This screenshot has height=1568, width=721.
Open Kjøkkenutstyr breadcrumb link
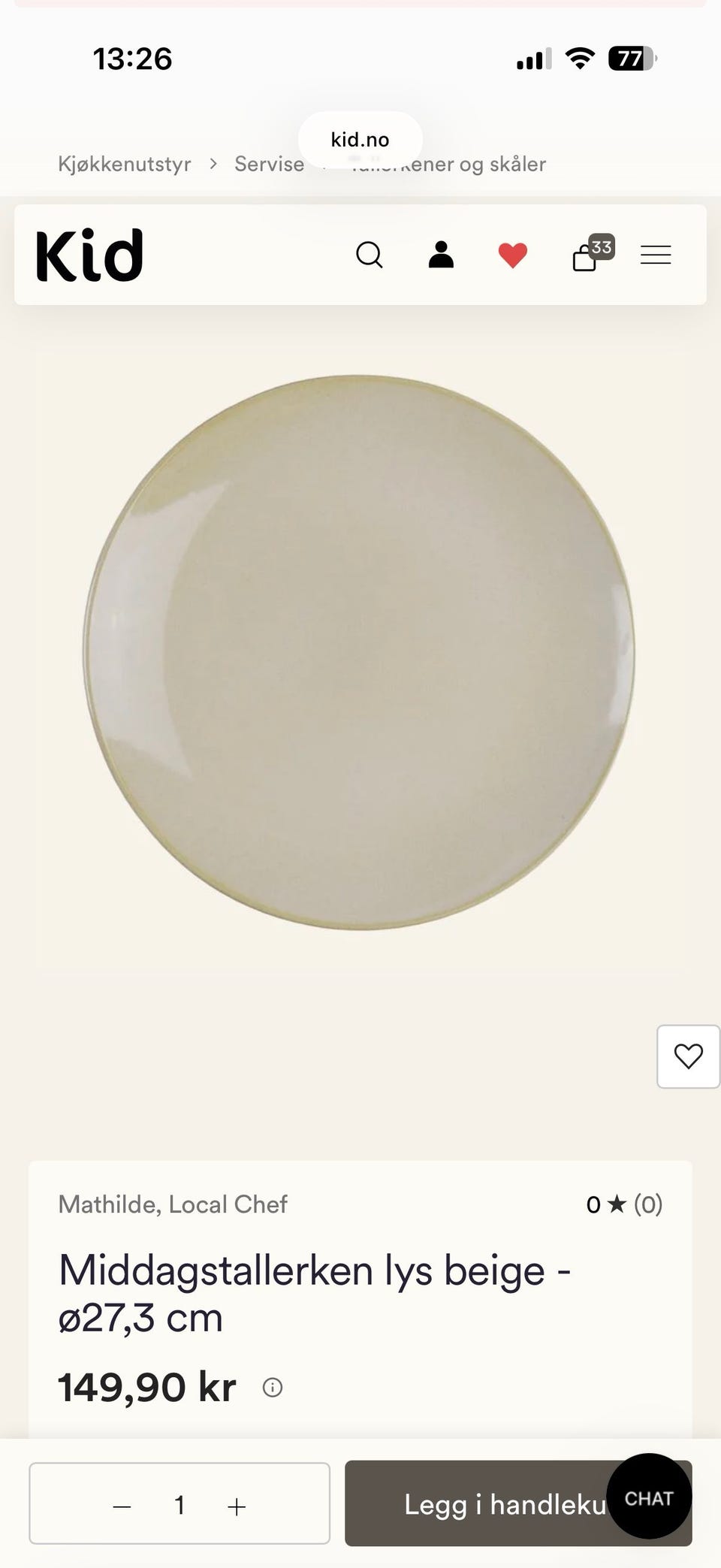point(125,164)
